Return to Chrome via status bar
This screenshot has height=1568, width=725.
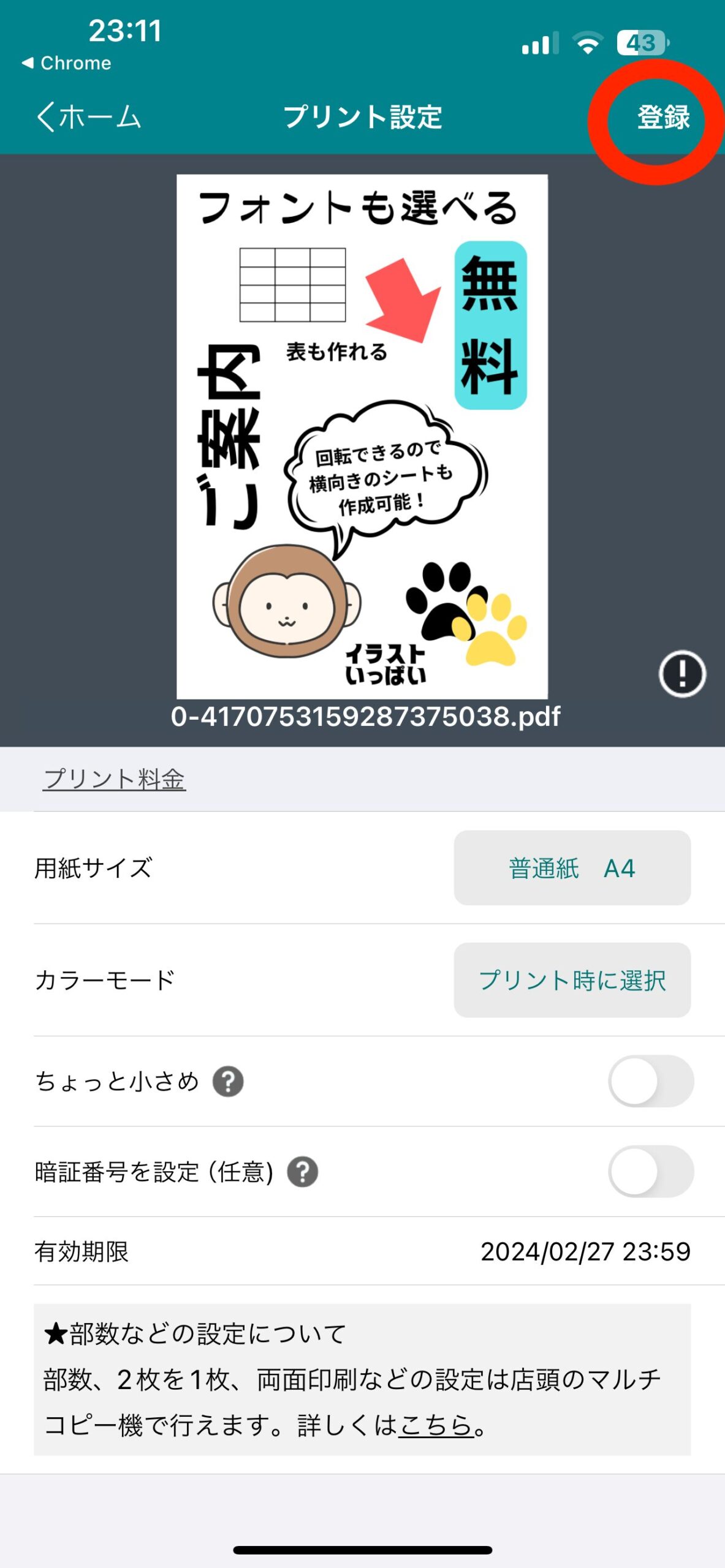[x=66, y=63]
